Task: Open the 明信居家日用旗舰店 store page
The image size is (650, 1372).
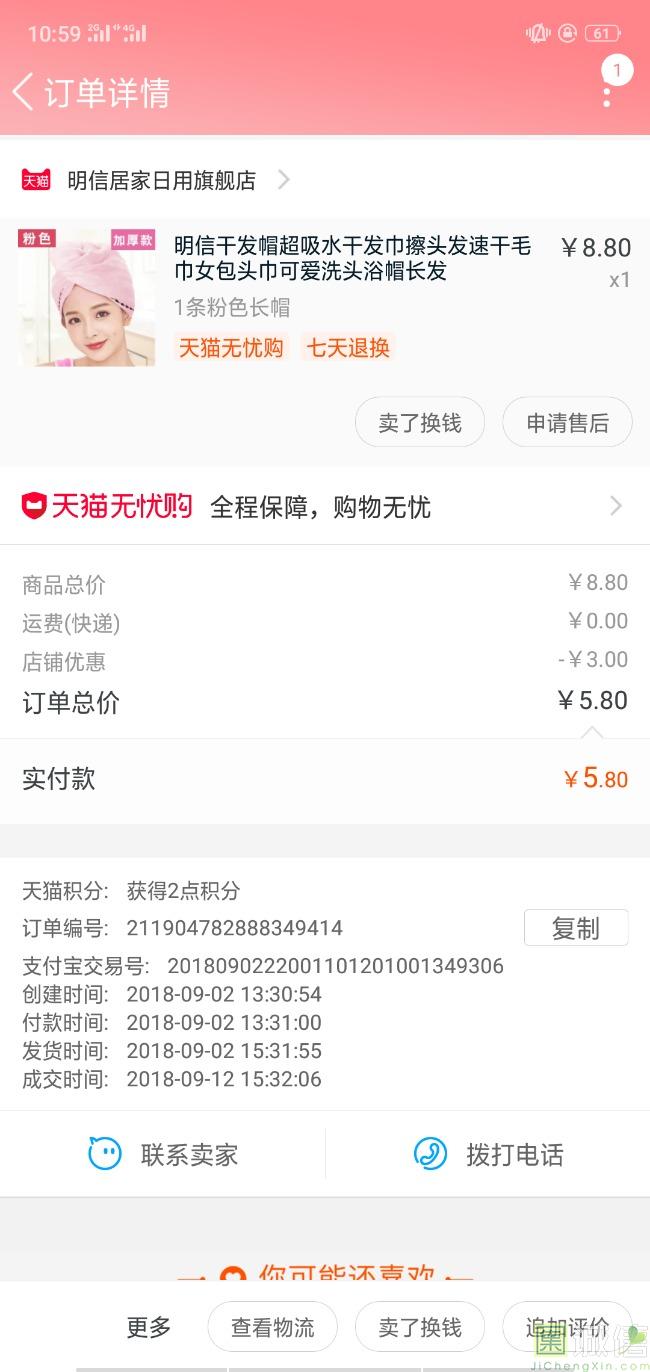Action: coord(162,180)
